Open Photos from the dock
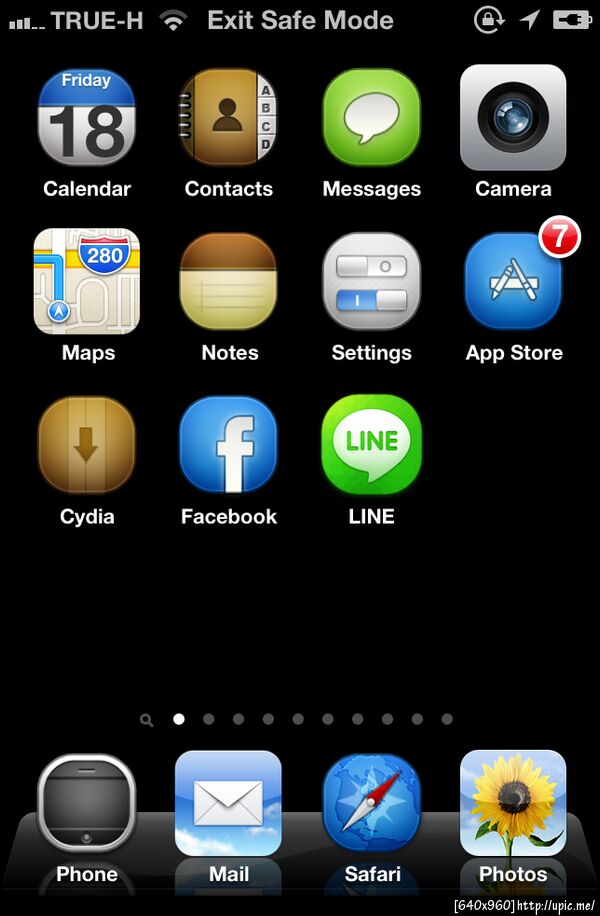 (513, 804)
